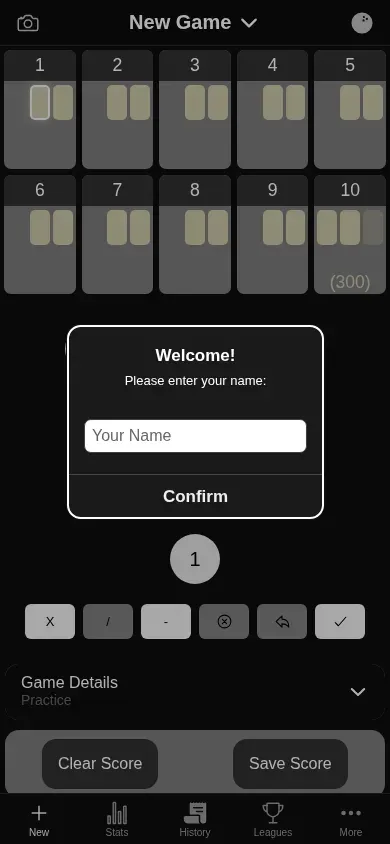Open the Leagues tab

273,819
